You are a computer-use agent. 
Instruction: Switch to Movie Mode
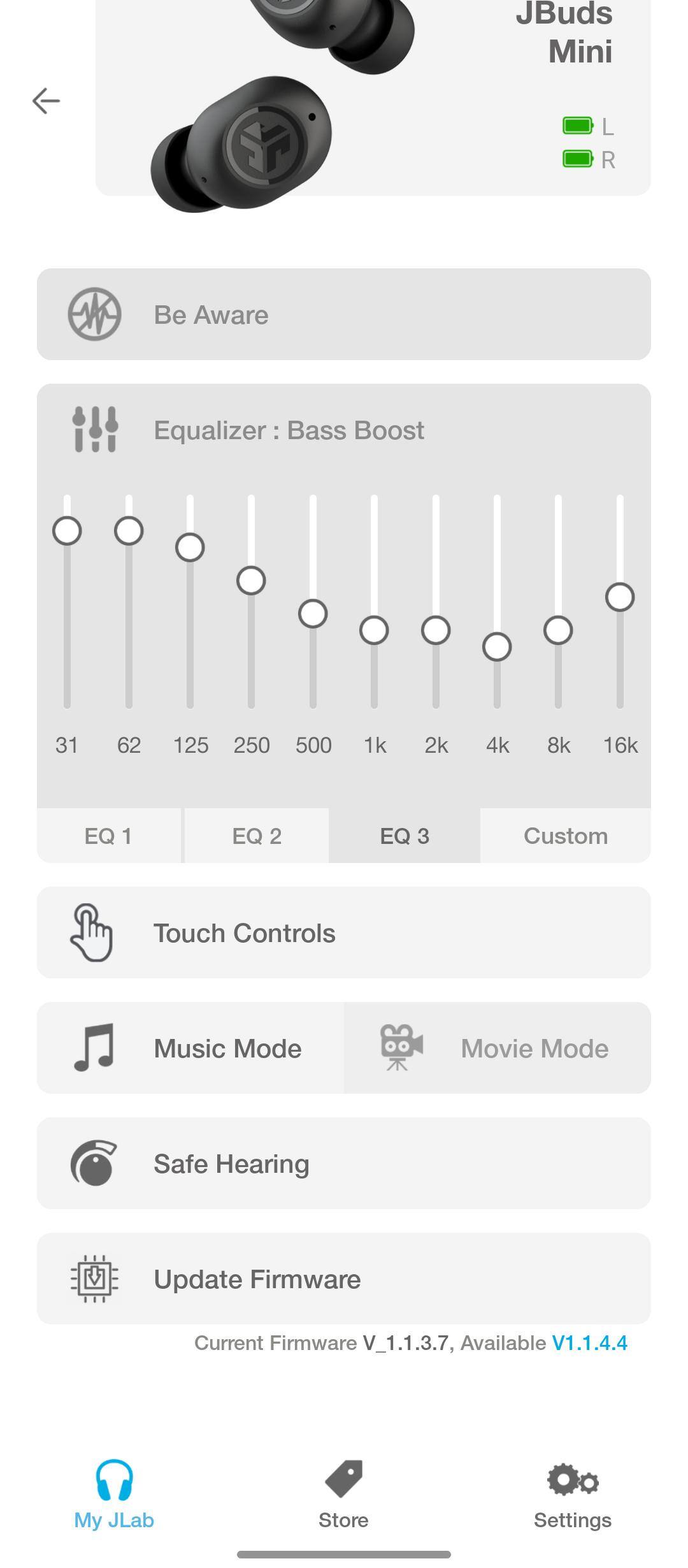[497, 1048]
